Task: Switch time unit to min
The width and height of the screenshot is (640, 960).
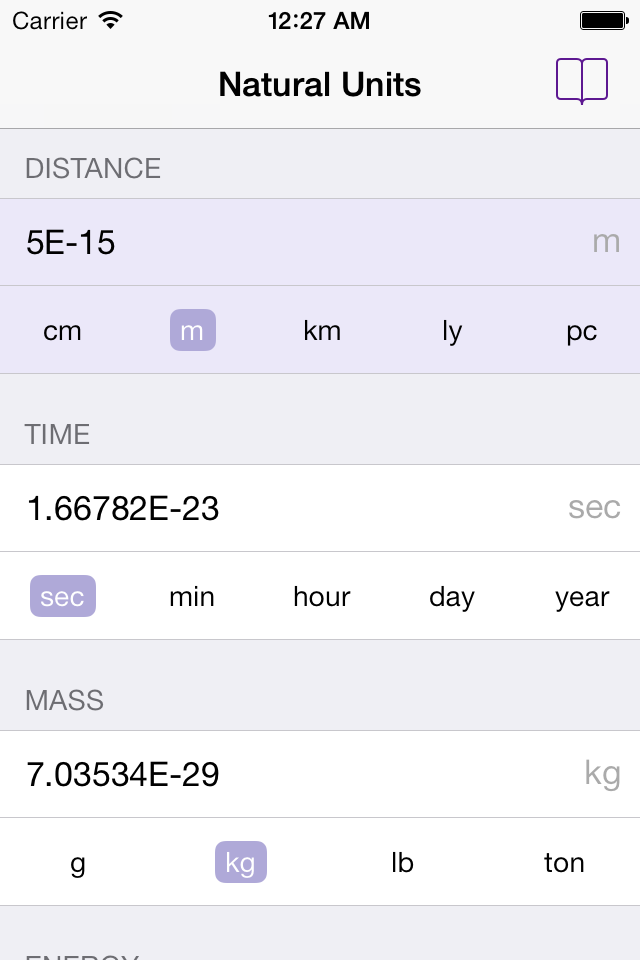Action: pyautogui.click(x=192, y=597)
